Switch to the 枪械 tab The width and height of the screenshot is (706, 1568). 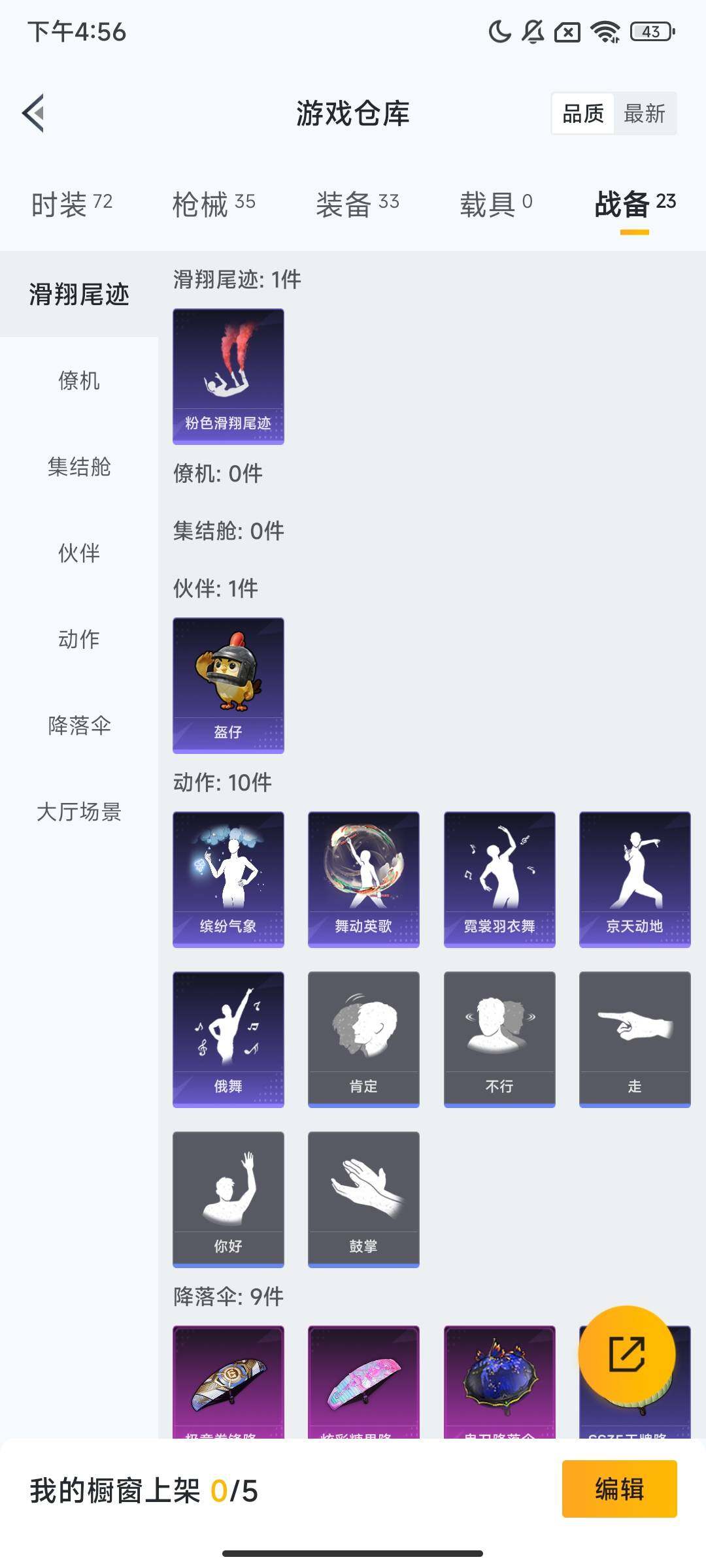214,204
